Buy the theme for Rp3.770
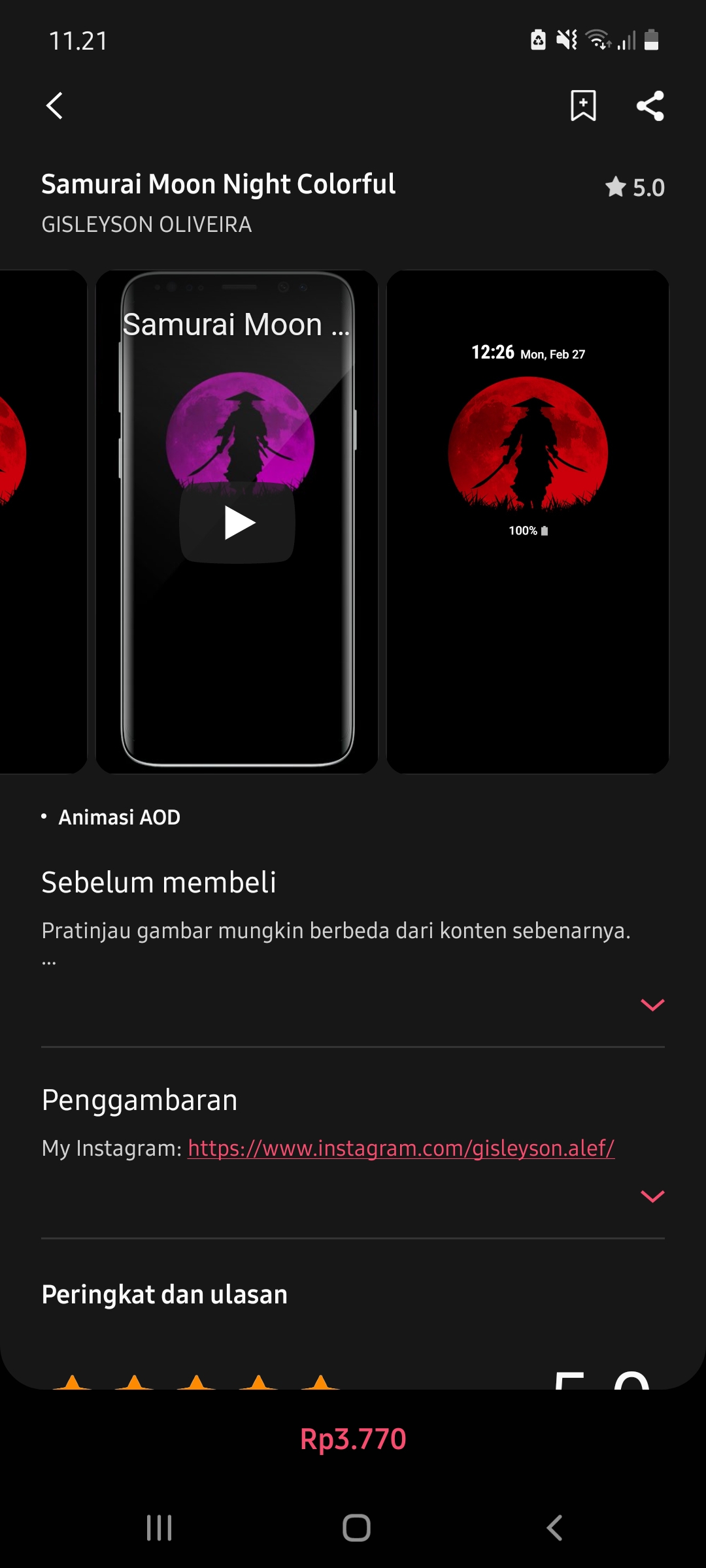706x1568 pixels. click(353, 1439)
